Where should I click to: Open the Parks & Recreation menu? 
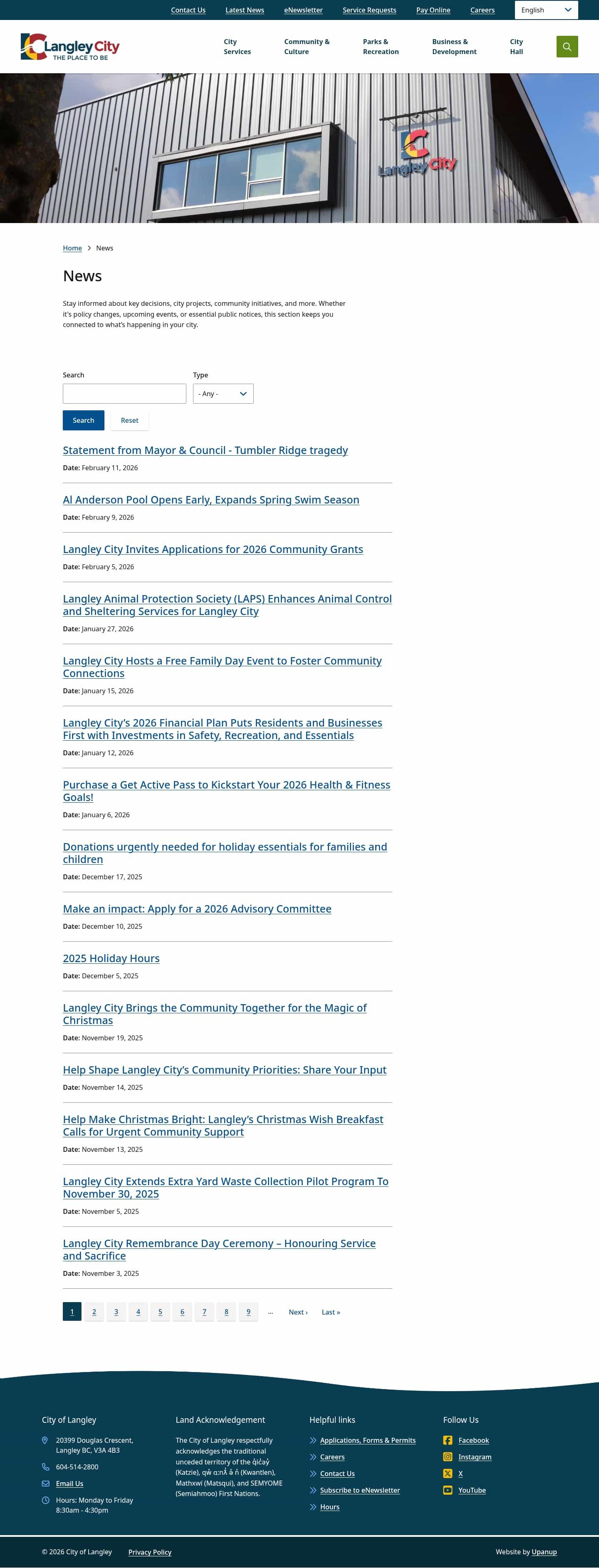click(x=381, y=47)
